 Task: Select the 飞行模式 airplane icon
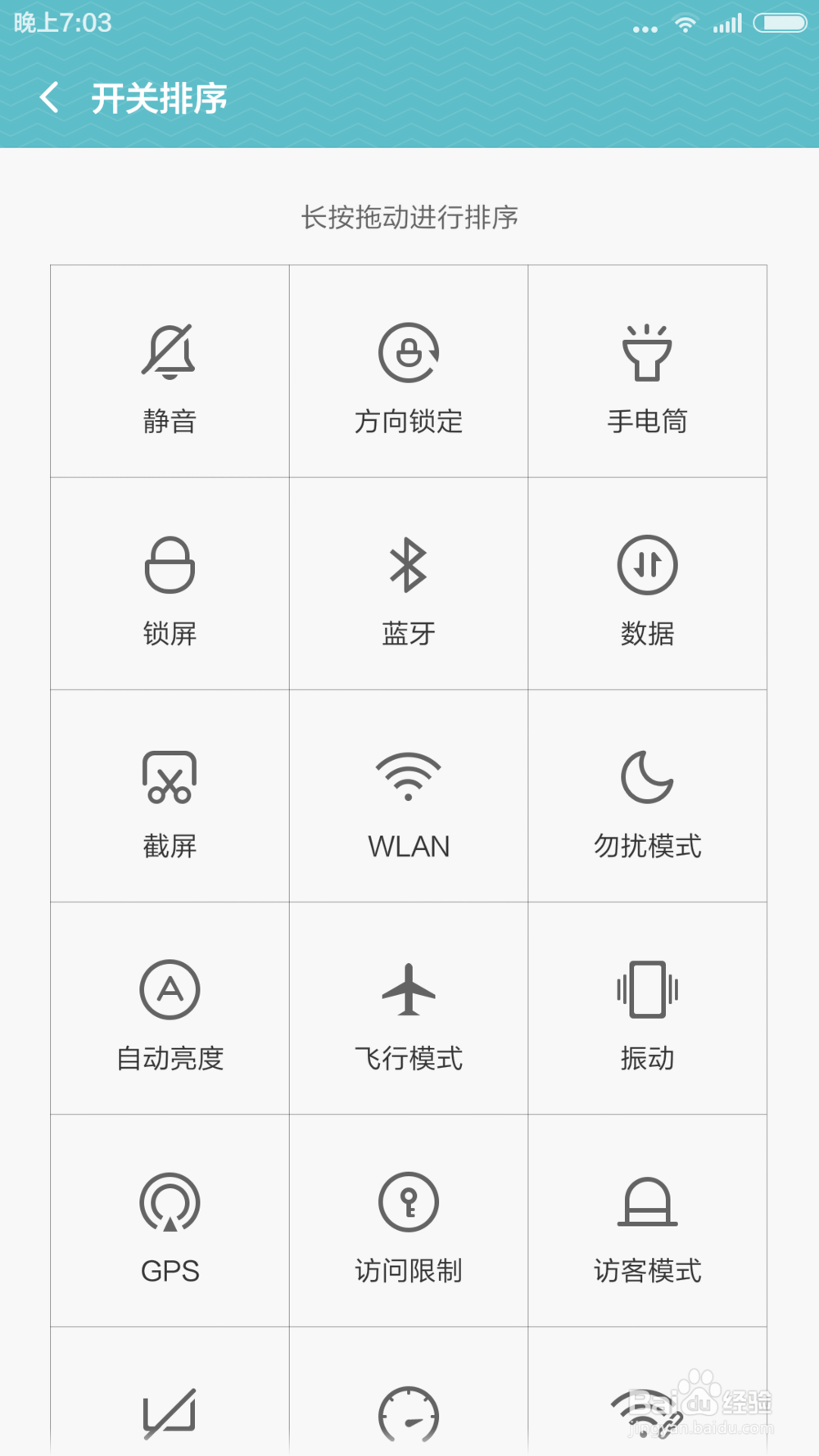click(x=409, y=991)
